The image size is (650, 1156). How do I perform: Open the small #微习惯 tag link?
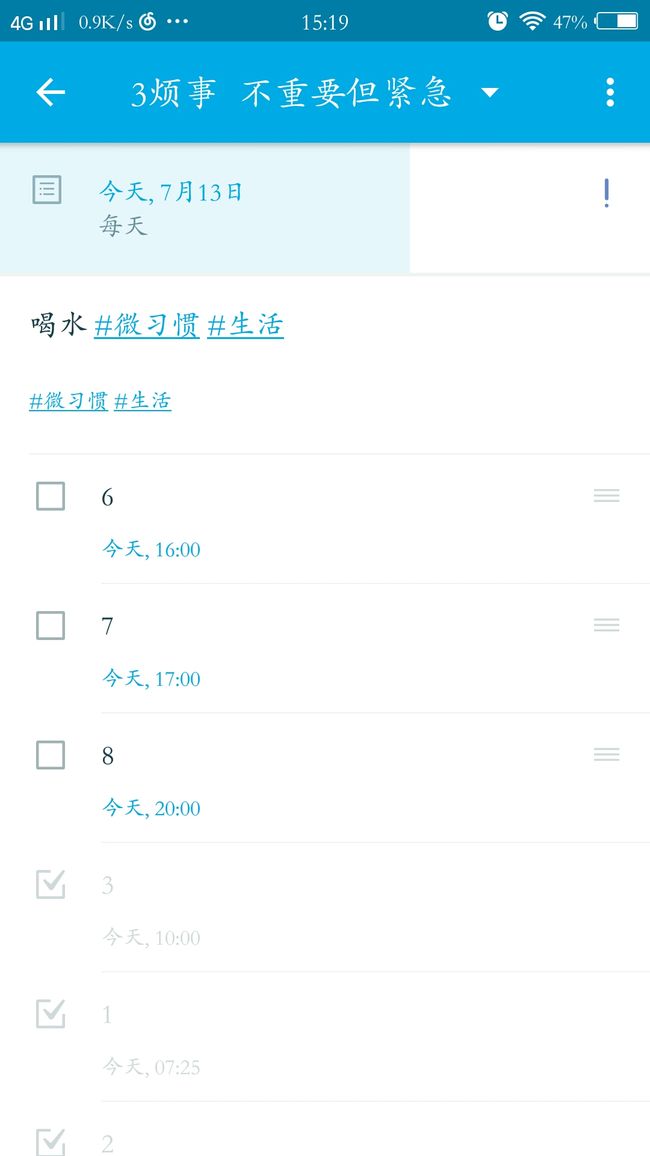click(x=69, y=402)
